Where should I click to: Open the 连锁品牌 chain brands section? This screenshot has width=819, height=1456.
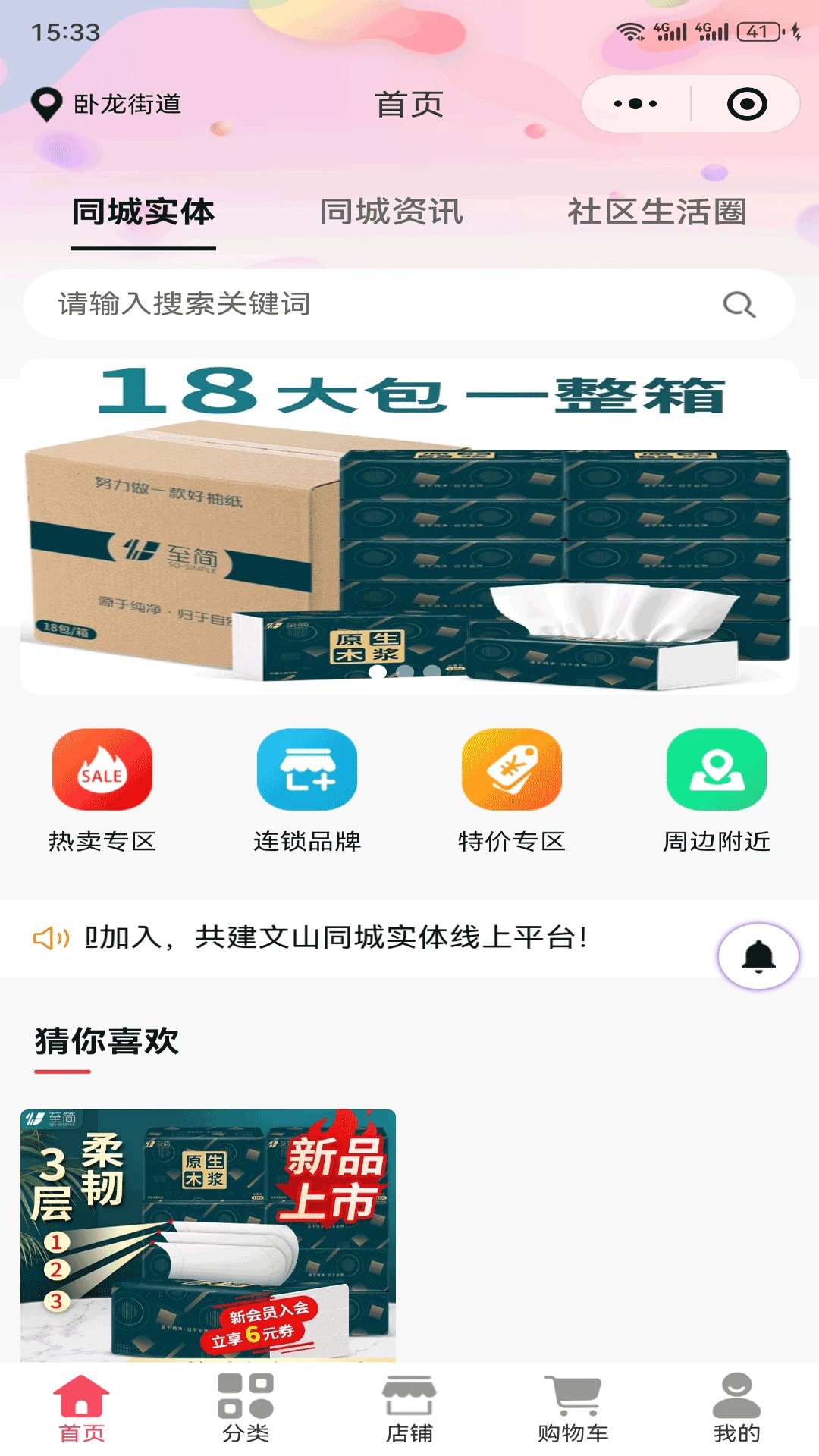coord(306,769)
